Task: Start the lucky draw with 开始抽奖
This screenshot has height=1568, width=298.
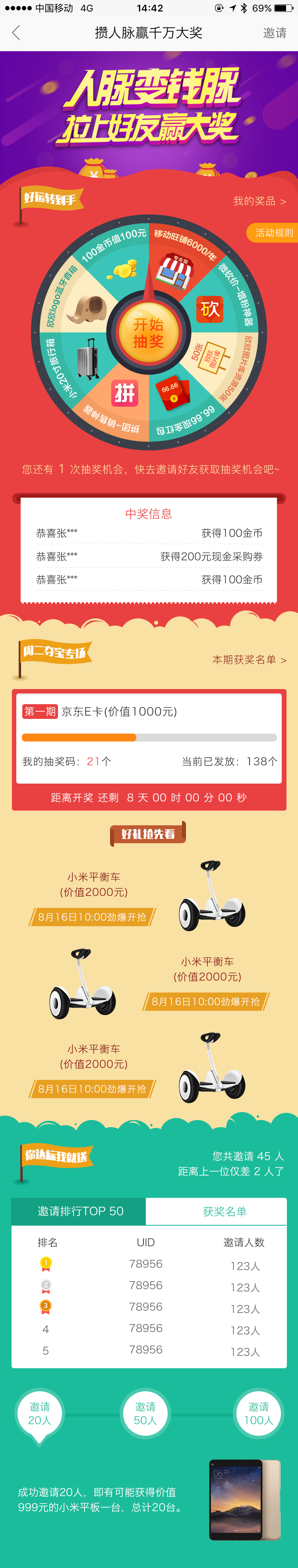Action: pyautogui.click(x=149, y=333)
